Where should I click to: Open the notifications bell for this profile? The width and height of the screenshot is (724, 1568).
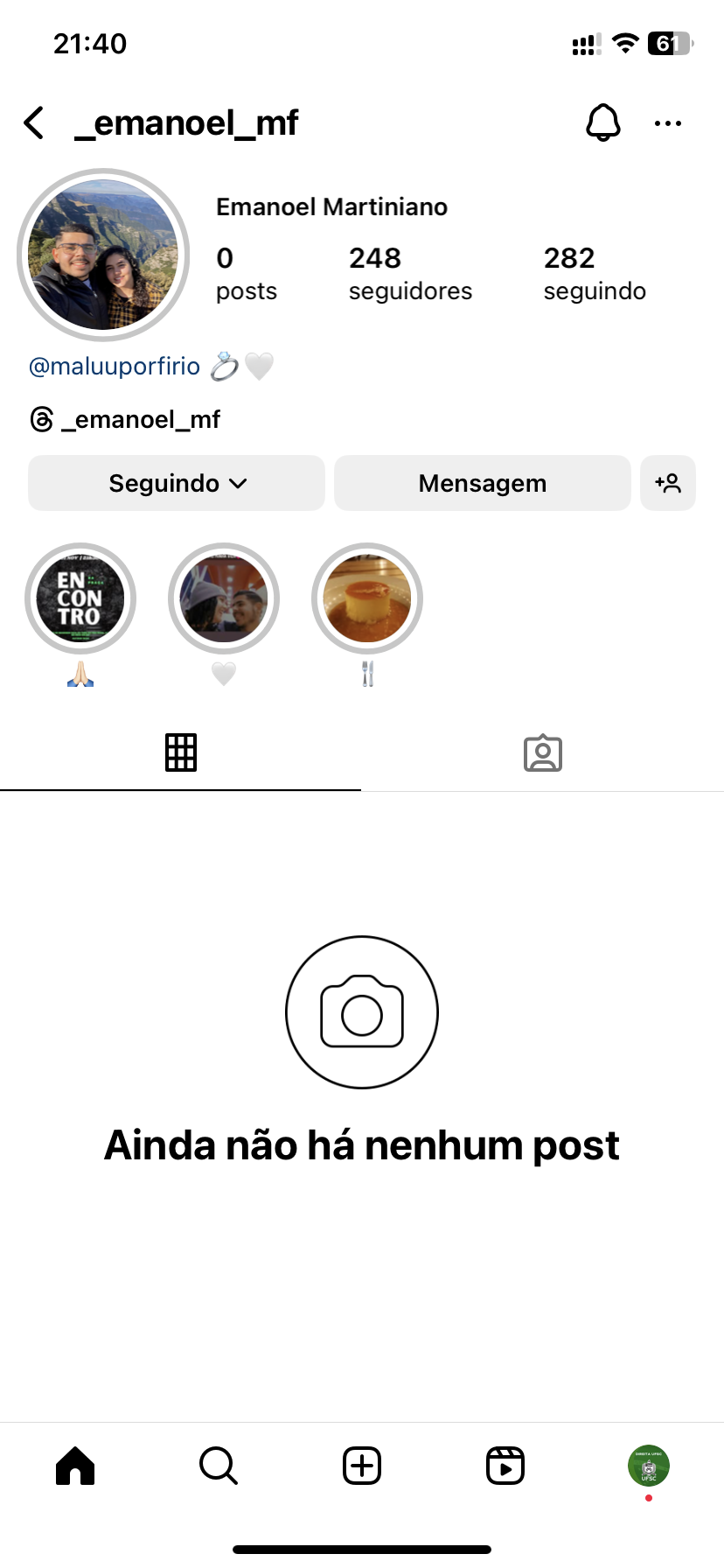pos(602,123)
